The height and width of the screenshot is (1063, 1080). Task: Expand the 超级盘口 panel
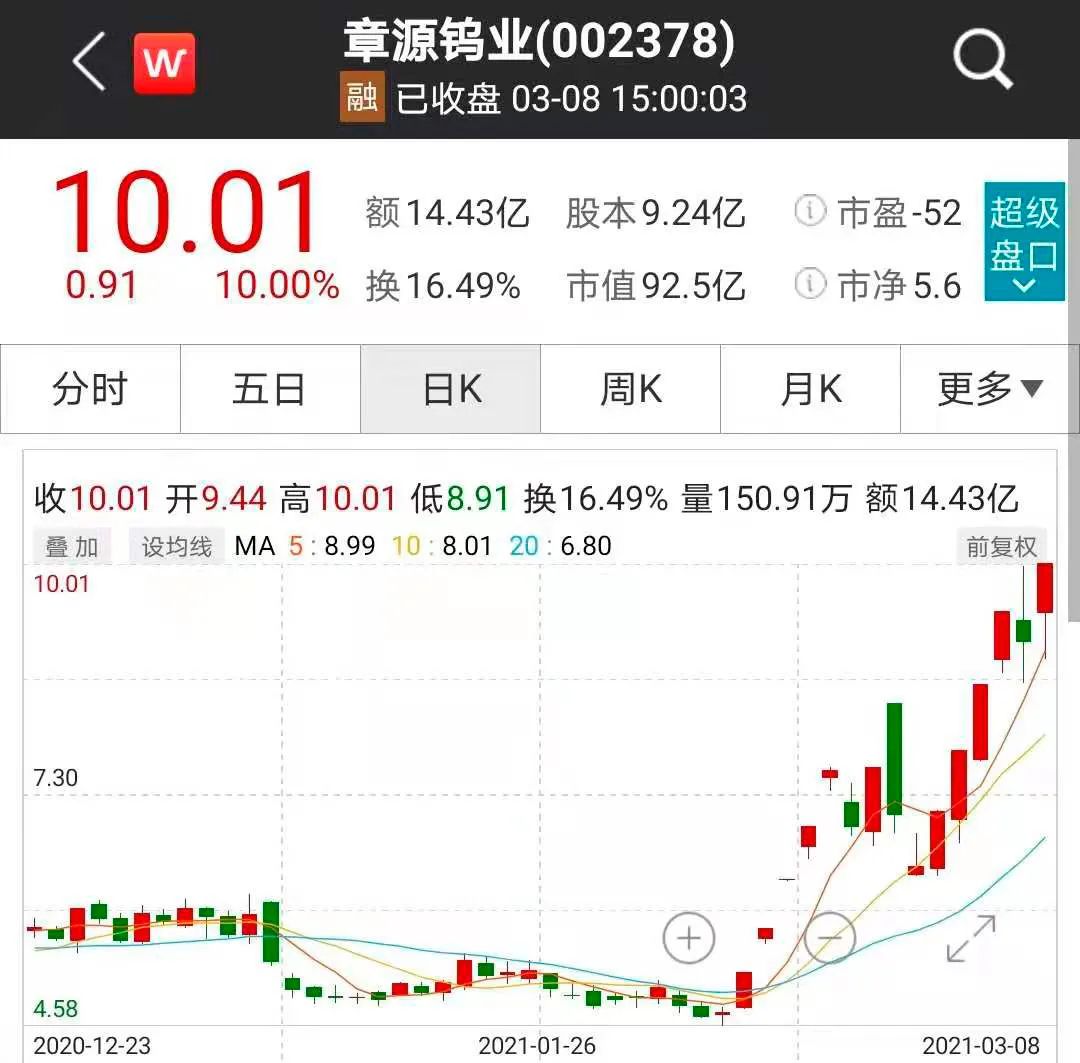[x=1022, y=241]
